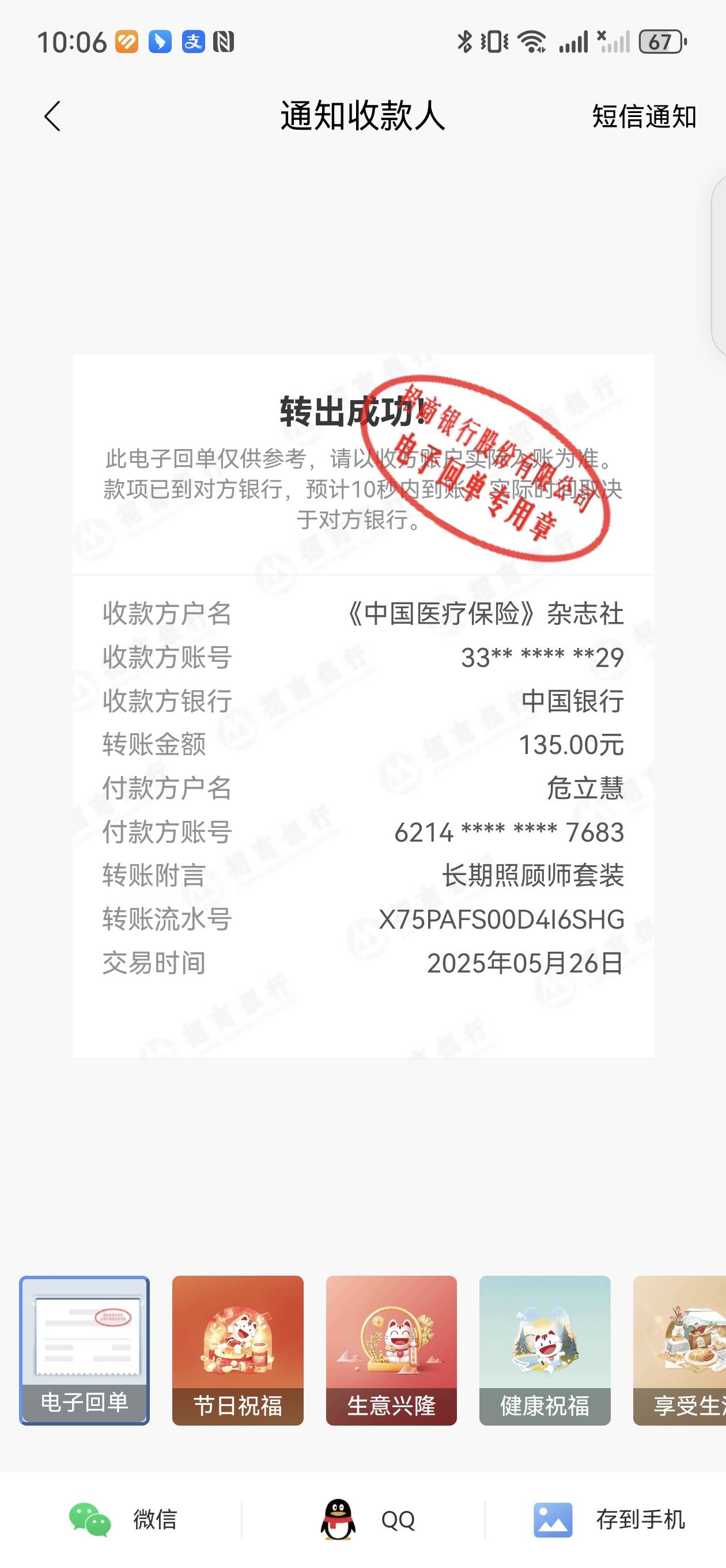Choose the 节日祝福 card template

(237, 1350)
